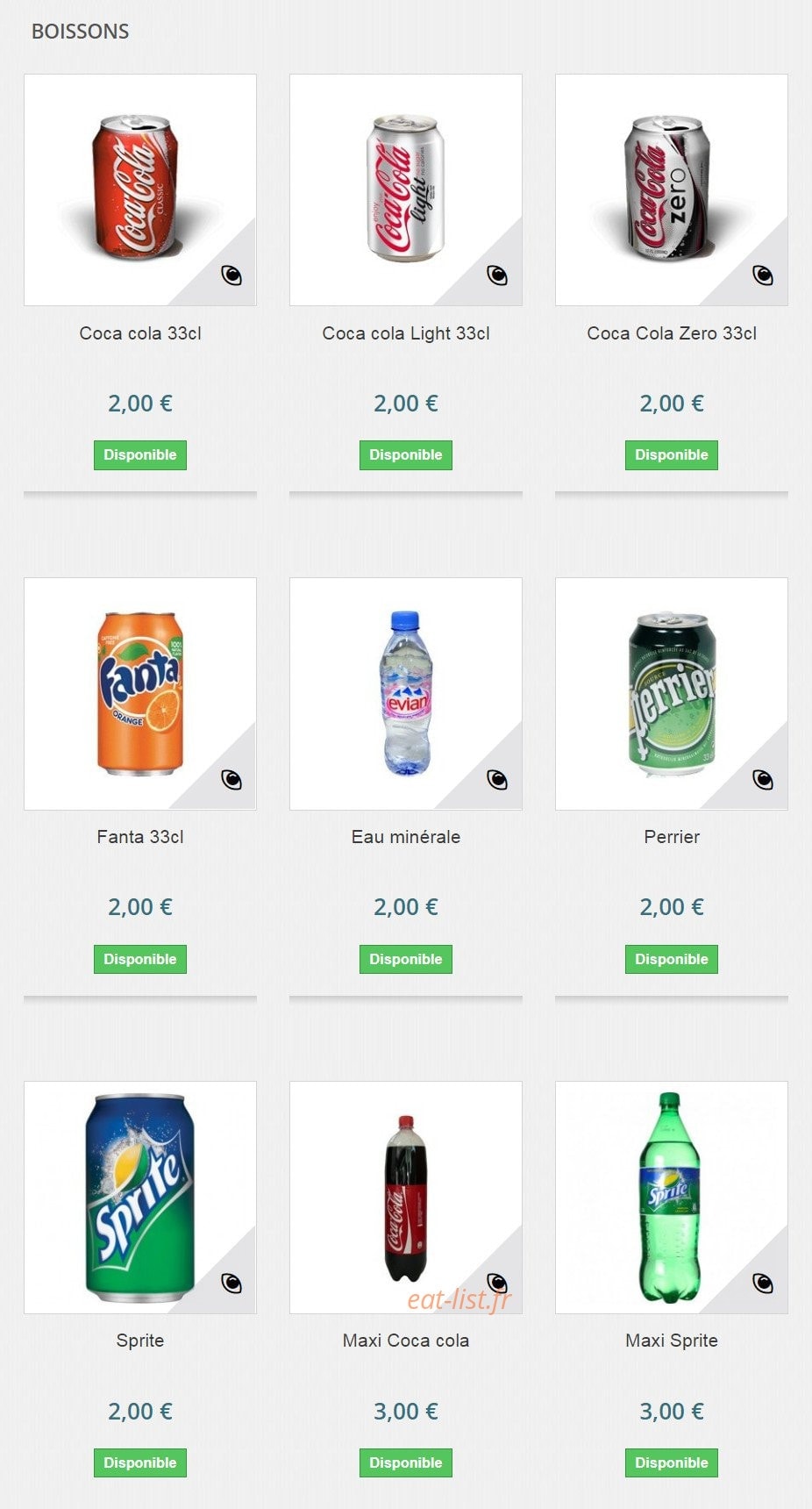
Task: Tap the quick view eye on Fanta 33cl
Action: click(x=231, y=779)
